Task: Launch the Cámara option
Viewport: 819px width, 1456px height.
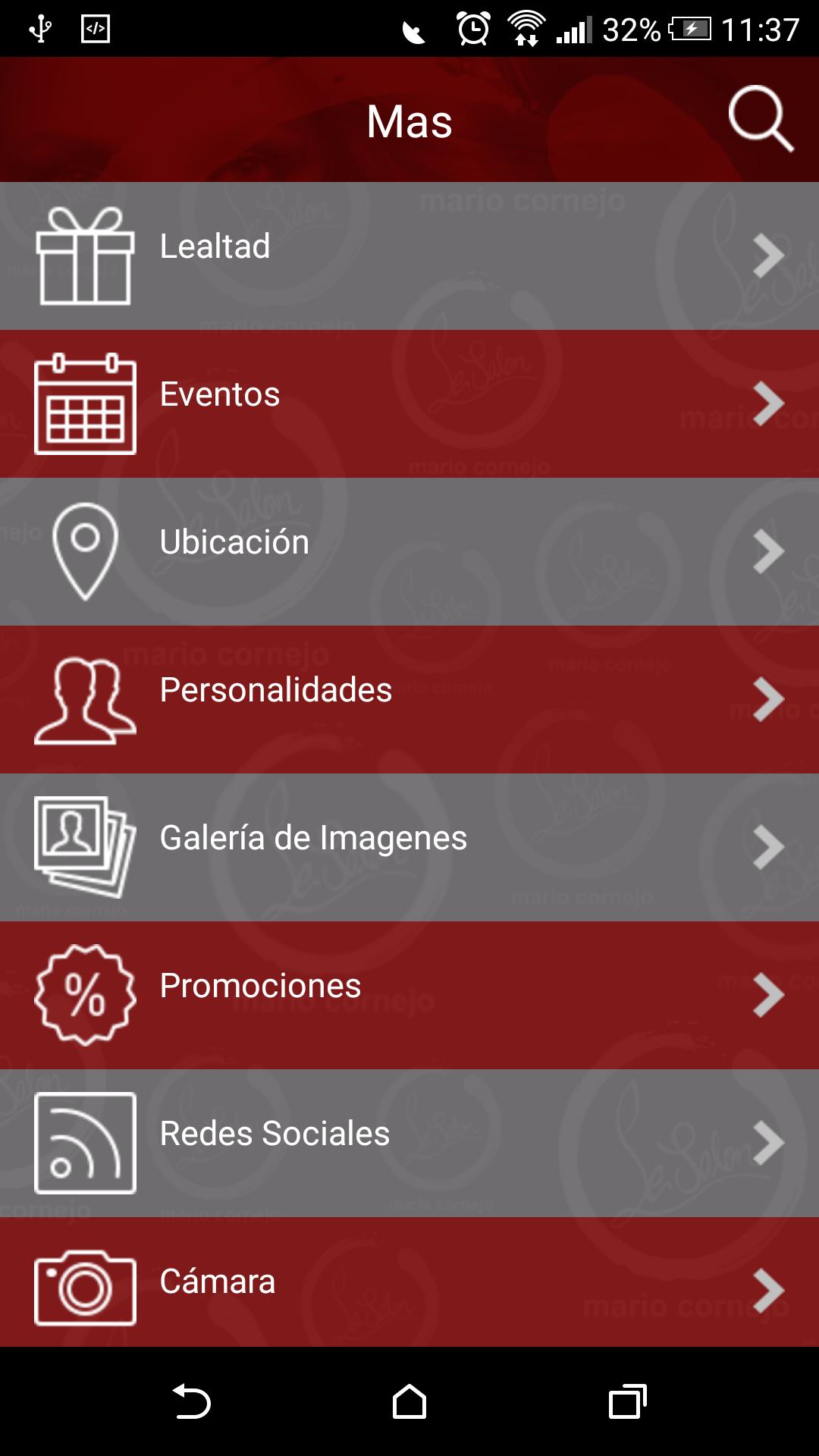Action: 409,1283
